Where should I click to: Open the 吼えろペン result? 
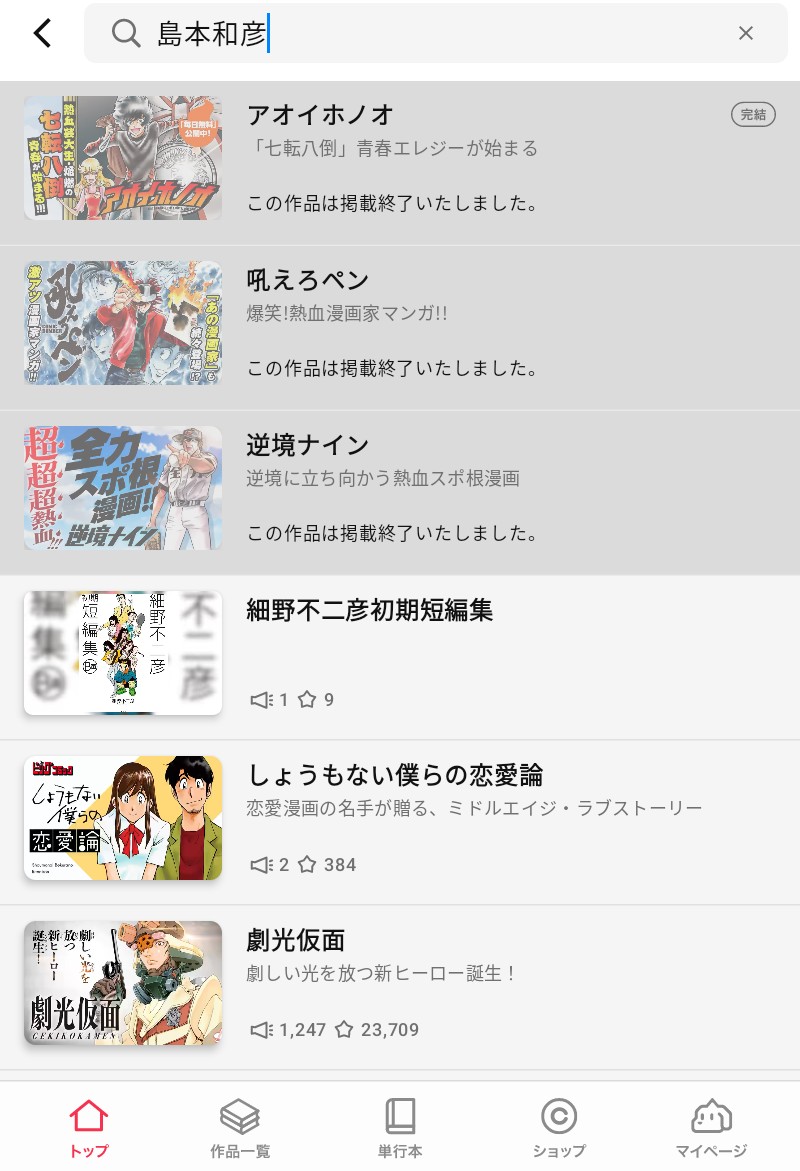pos(400,323)
